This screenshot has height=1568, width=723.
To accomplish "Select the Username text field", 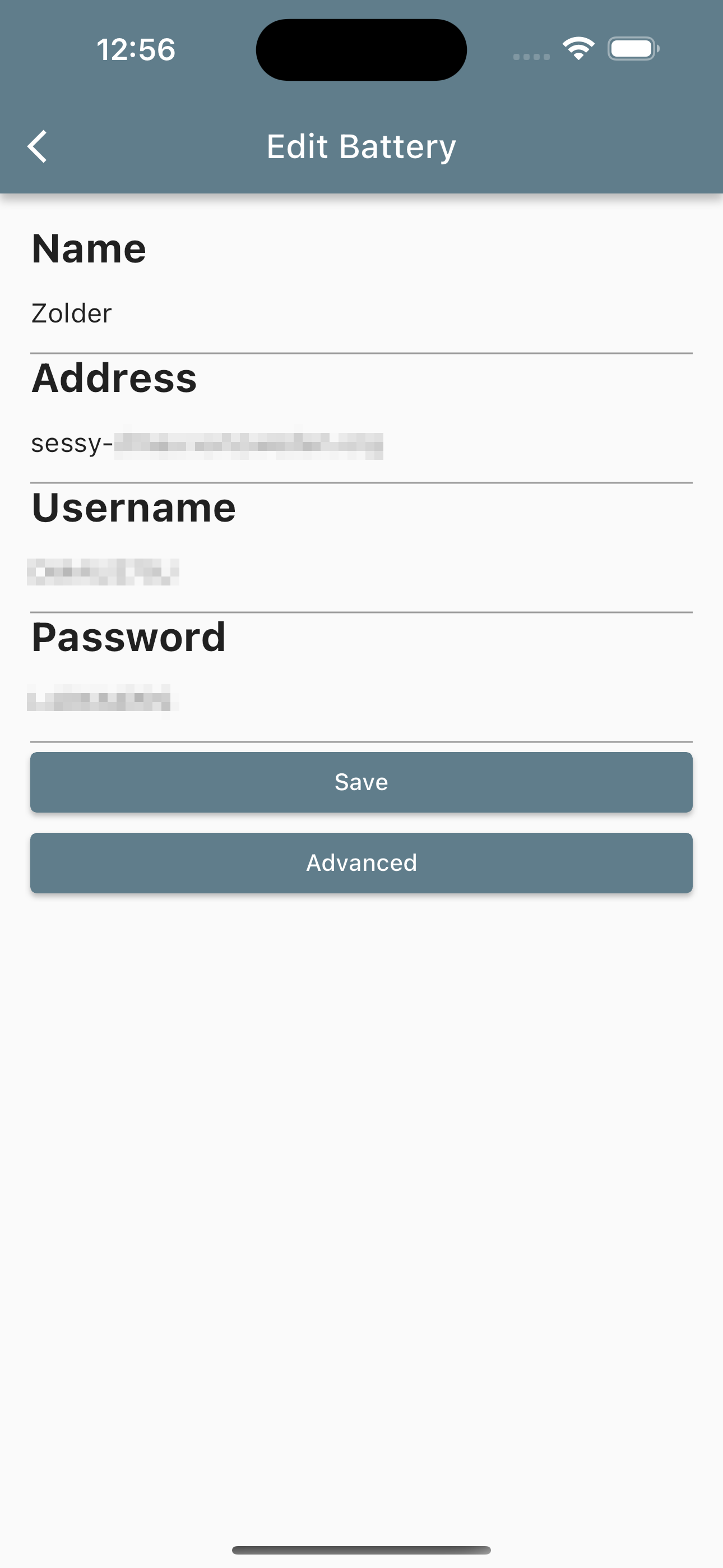I will [360, 573].
